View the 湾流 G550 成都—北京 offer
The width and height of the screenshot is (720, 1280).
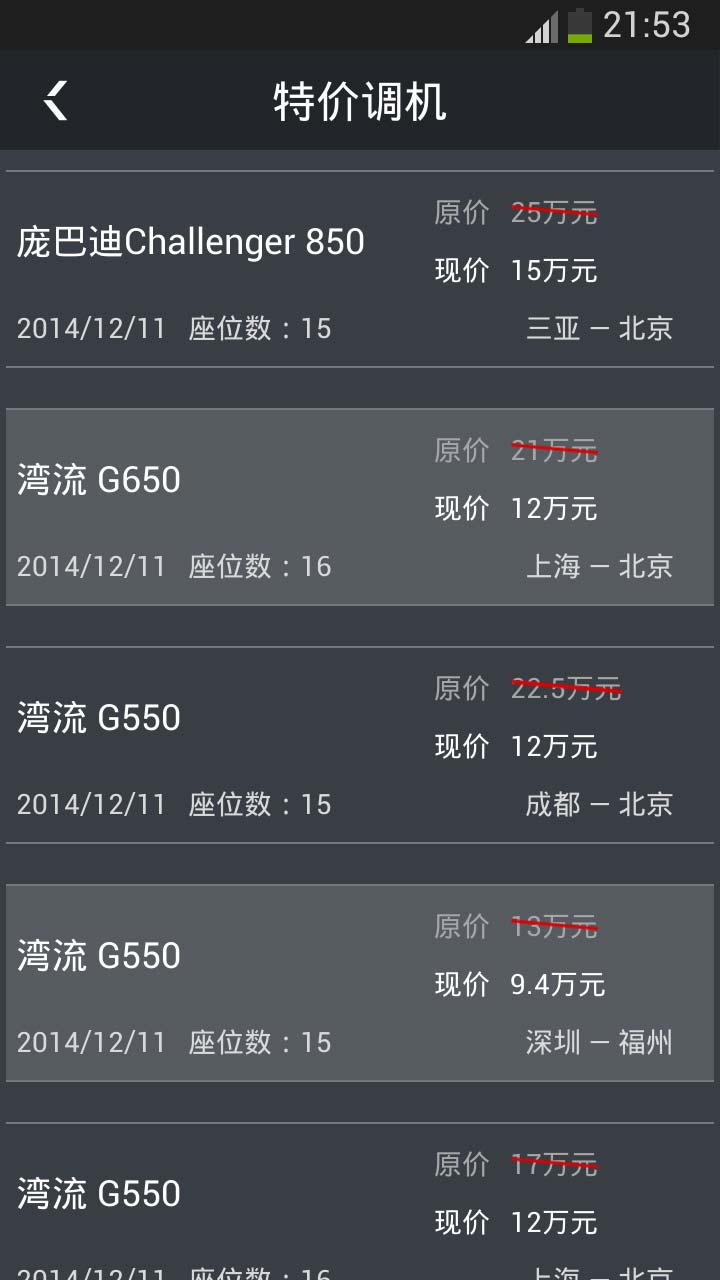[360, 745]
